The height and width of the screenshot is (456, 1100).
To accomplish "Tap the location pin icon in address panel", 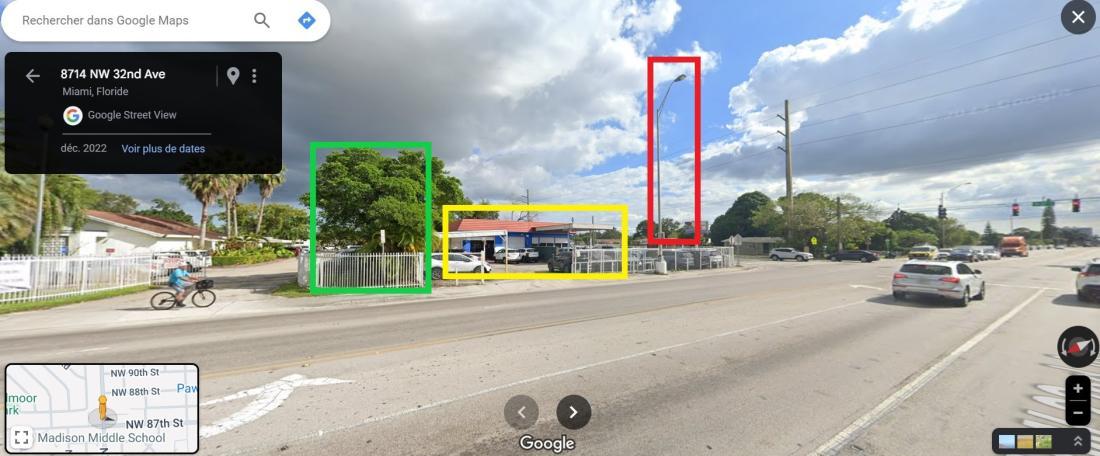I will pyautogui.click(x=233, y=76).
